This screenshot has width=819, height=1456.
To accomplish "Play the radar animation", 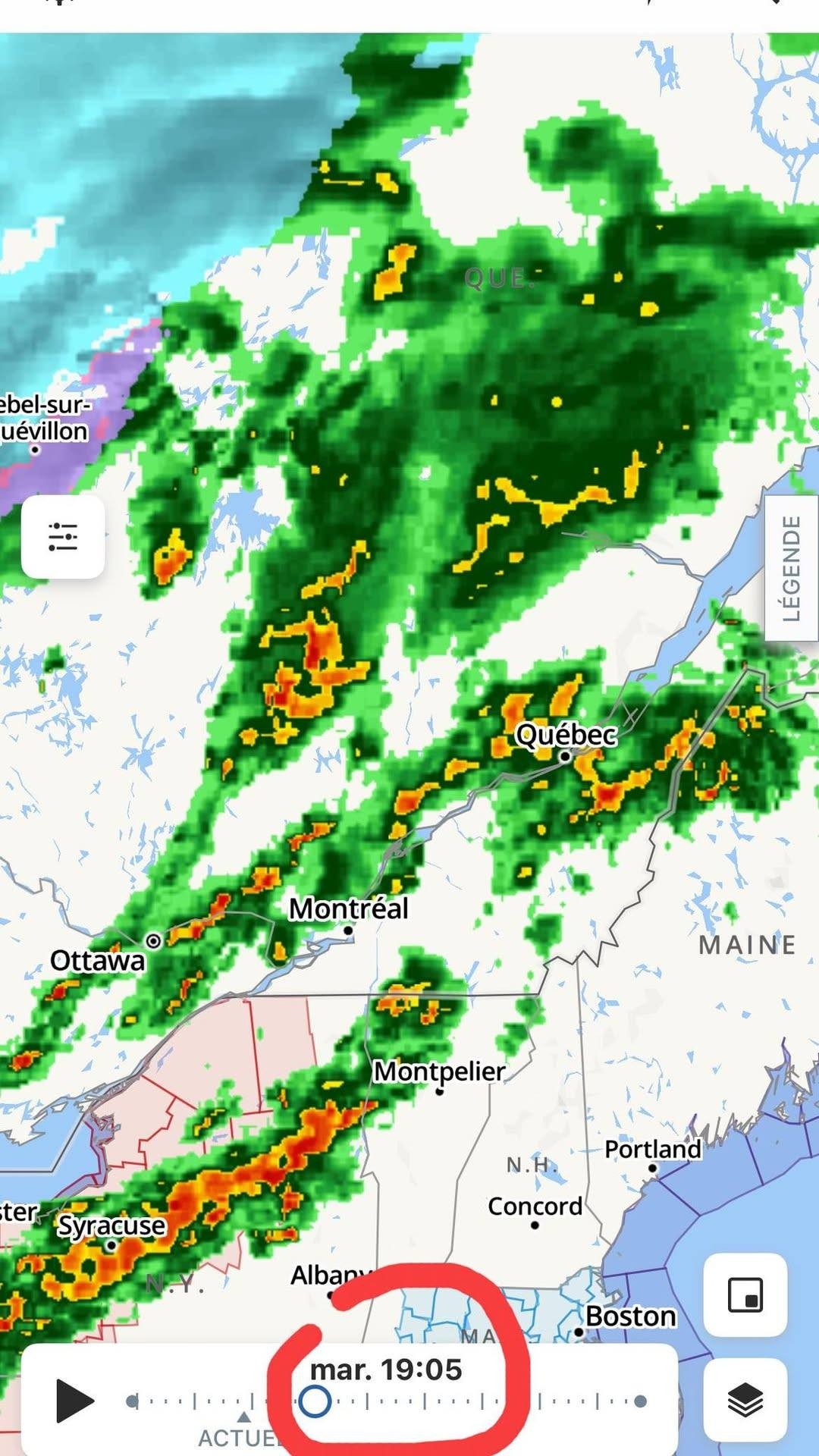I will click(x=75, y=1401).
